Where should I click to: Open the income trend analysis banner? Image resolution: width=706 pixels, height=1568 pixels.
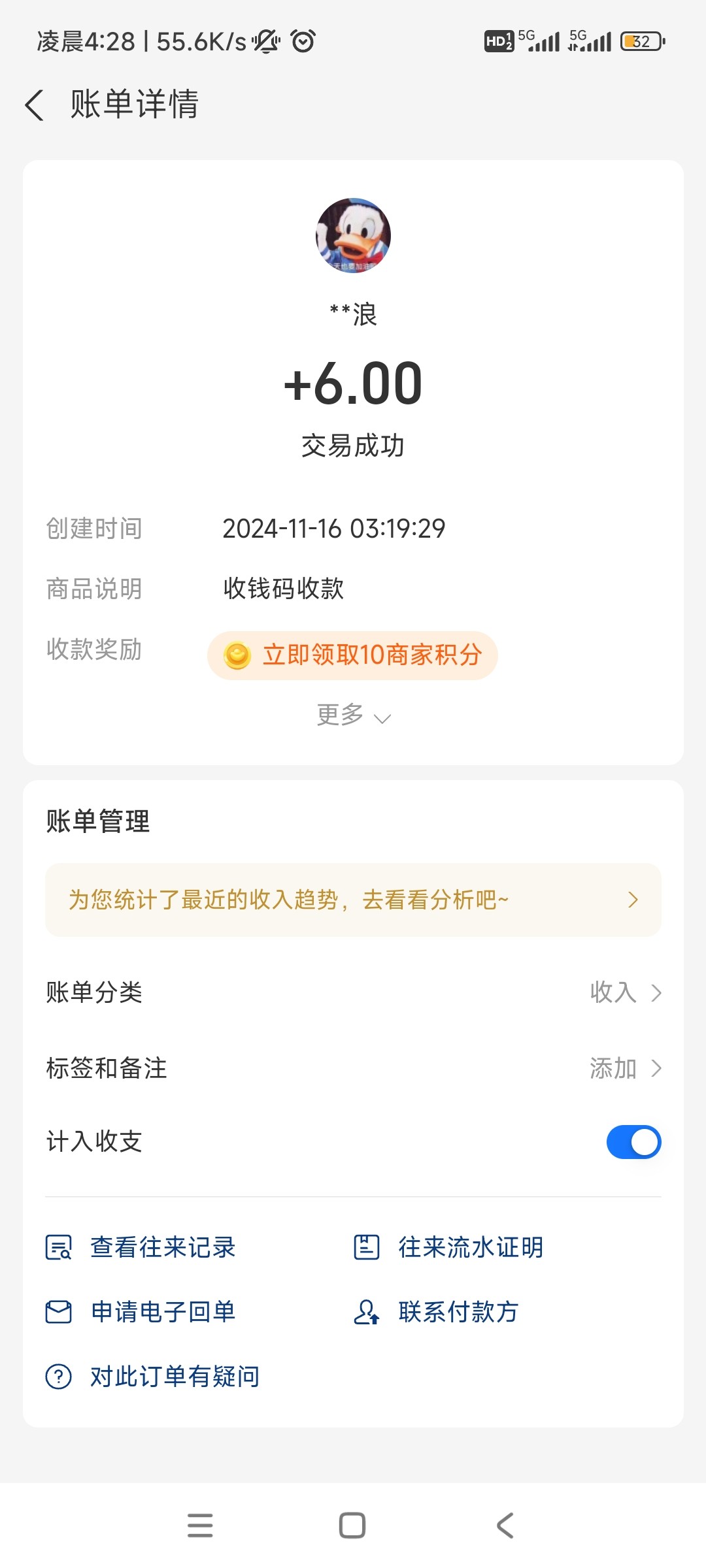[353, 900]
